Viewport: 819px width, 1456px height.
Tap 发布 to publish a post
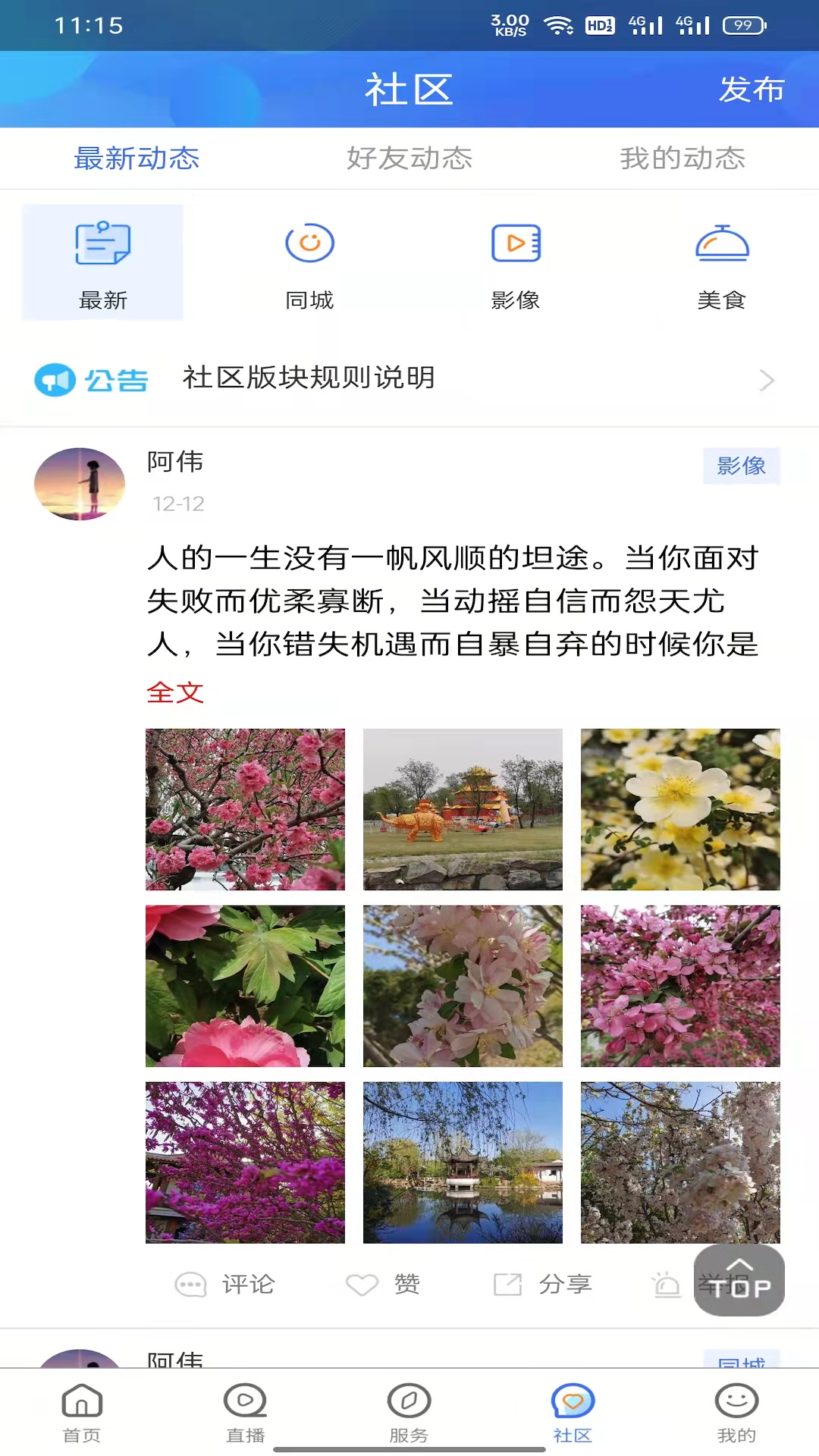coord(751,89)
